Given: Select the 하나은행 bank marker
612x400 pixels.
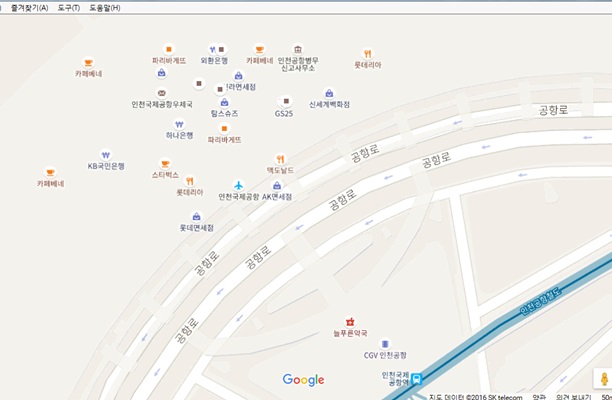Looking at the screenshot, I should pos(179,124).
